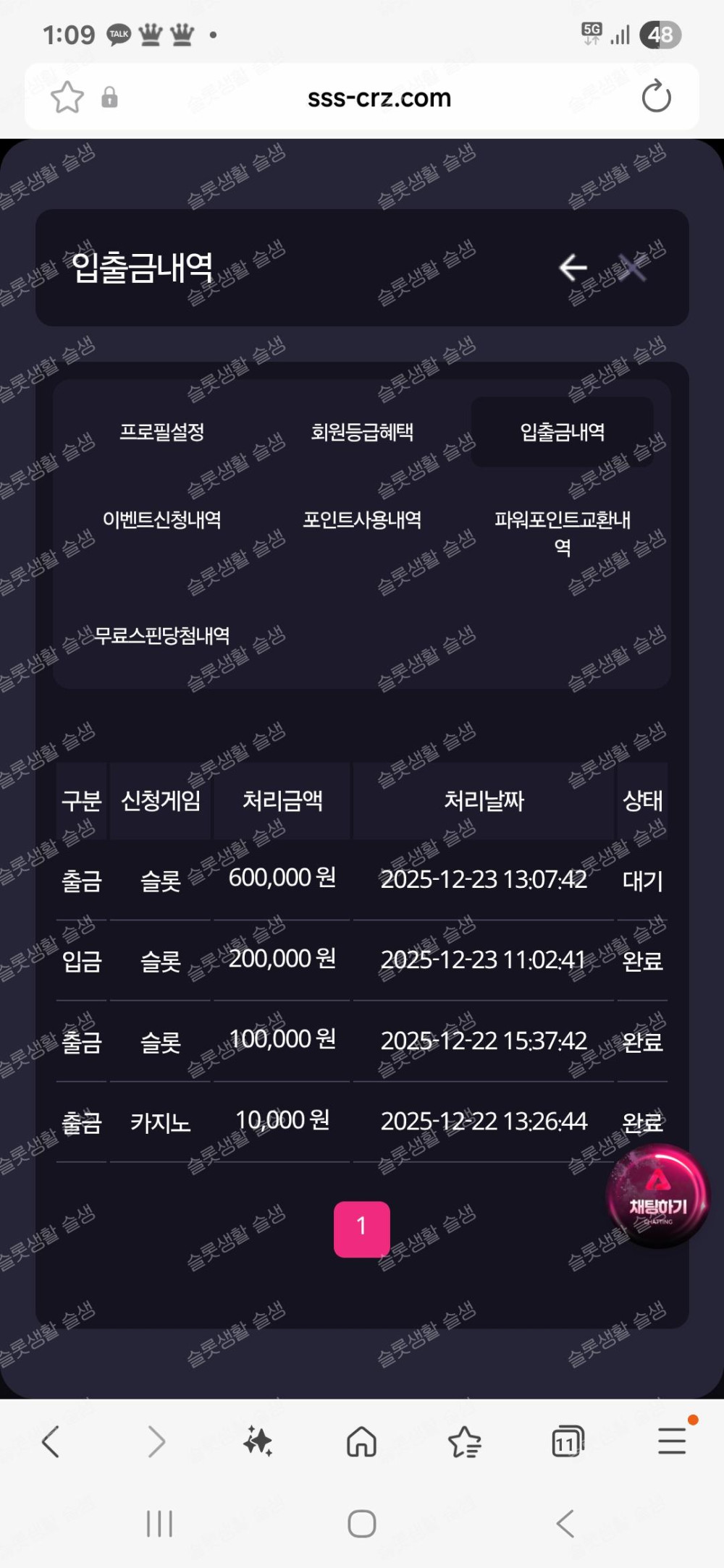724x1568 pixels.
Task: Open the browser tabs switcher
Action: point(567,1441)
